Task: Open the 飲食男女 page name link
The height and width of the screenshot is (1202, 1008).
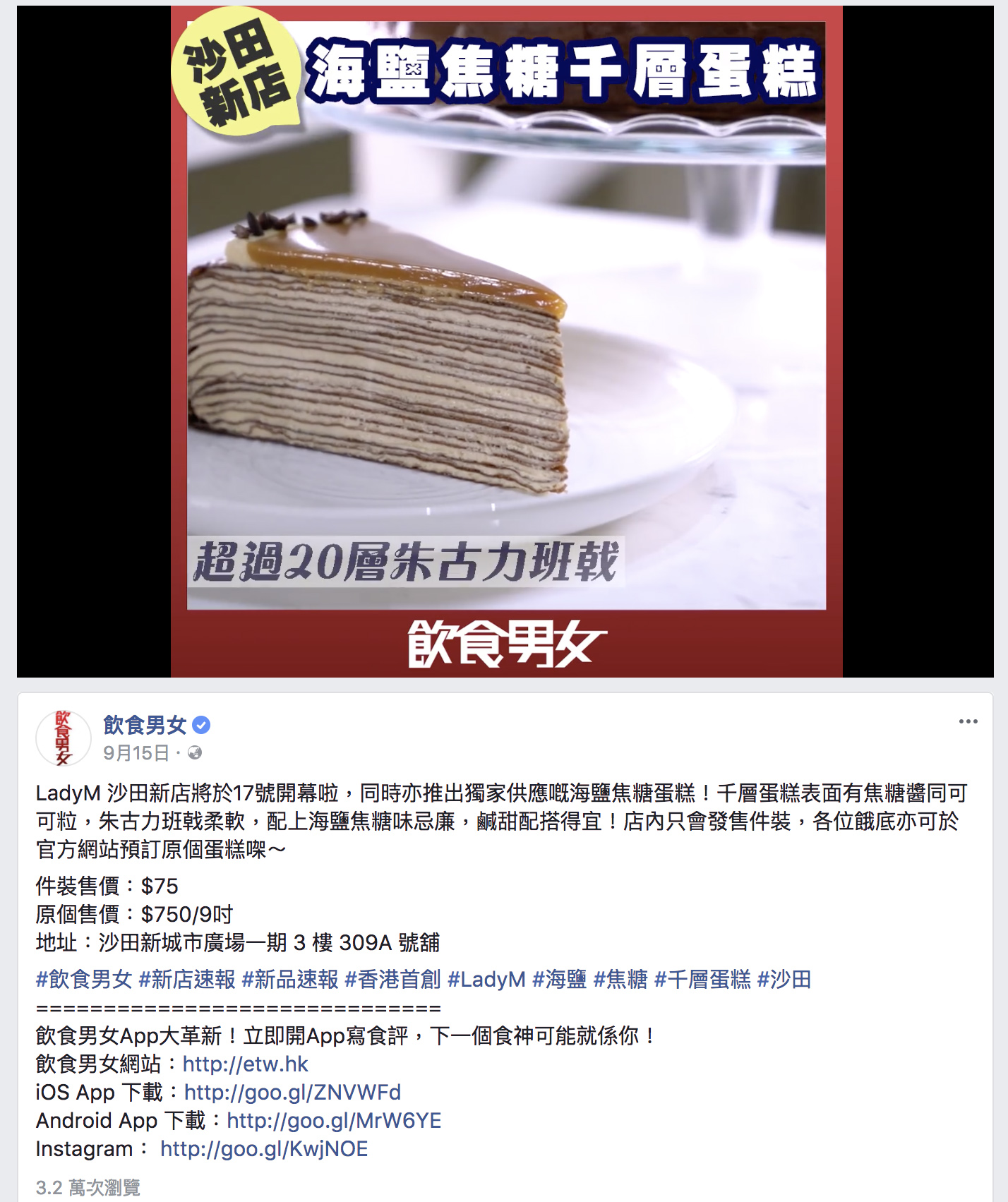Action: [x=145, y=725]
